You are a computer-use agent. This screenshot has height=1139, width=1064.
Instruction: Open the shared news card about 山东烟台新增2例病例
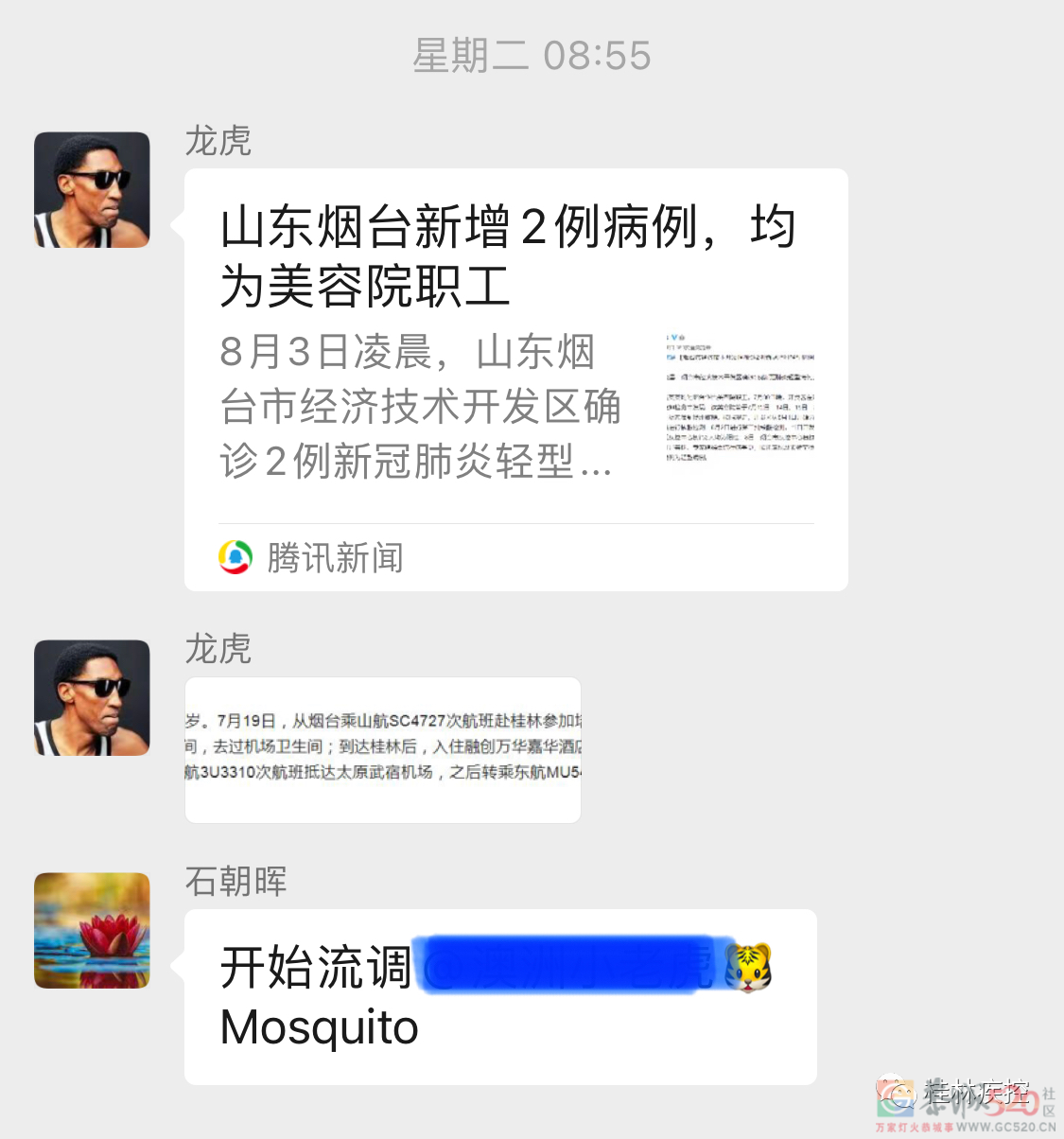(x=515, y=378)
